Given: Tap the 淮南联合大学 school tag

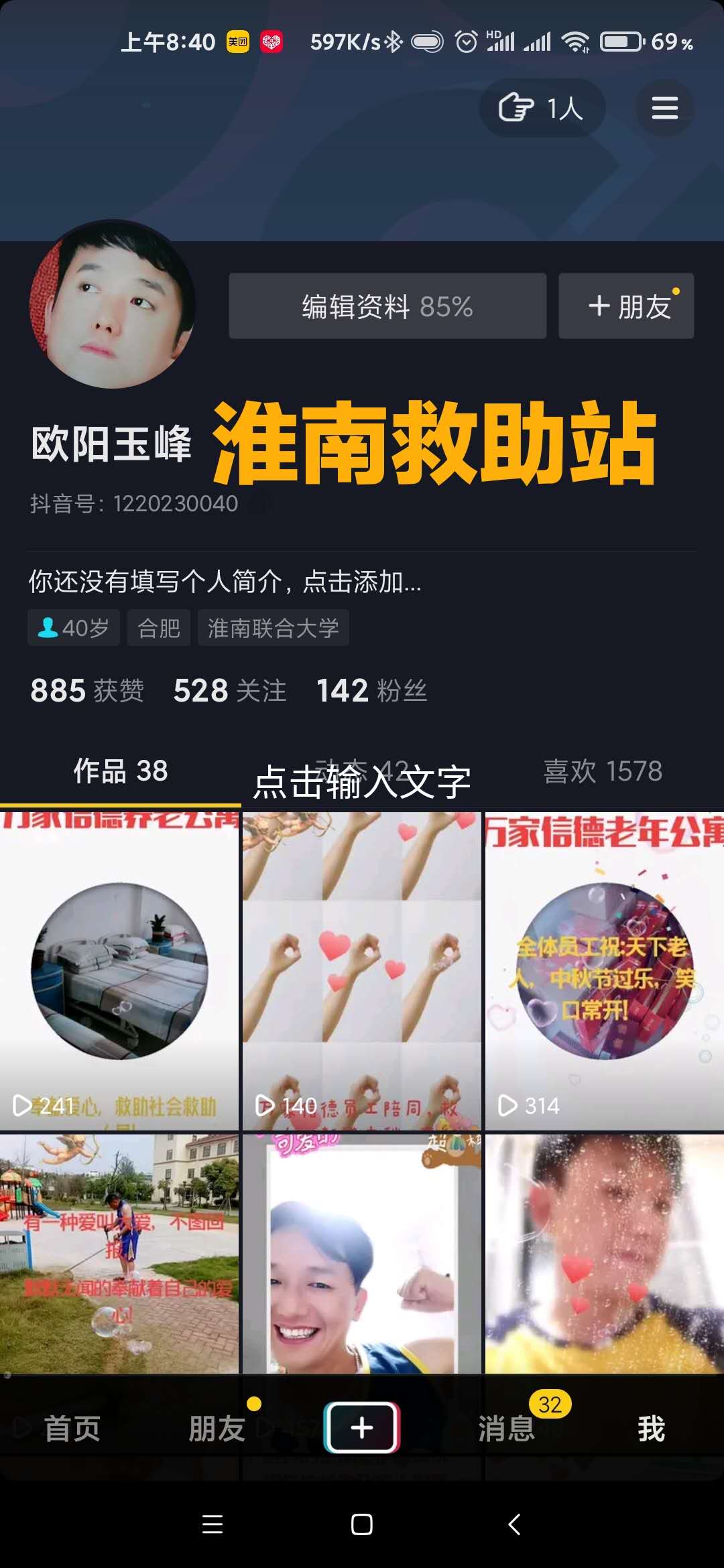Looking at the screenshot, I should pyautogui.click(x=273, y=628).
